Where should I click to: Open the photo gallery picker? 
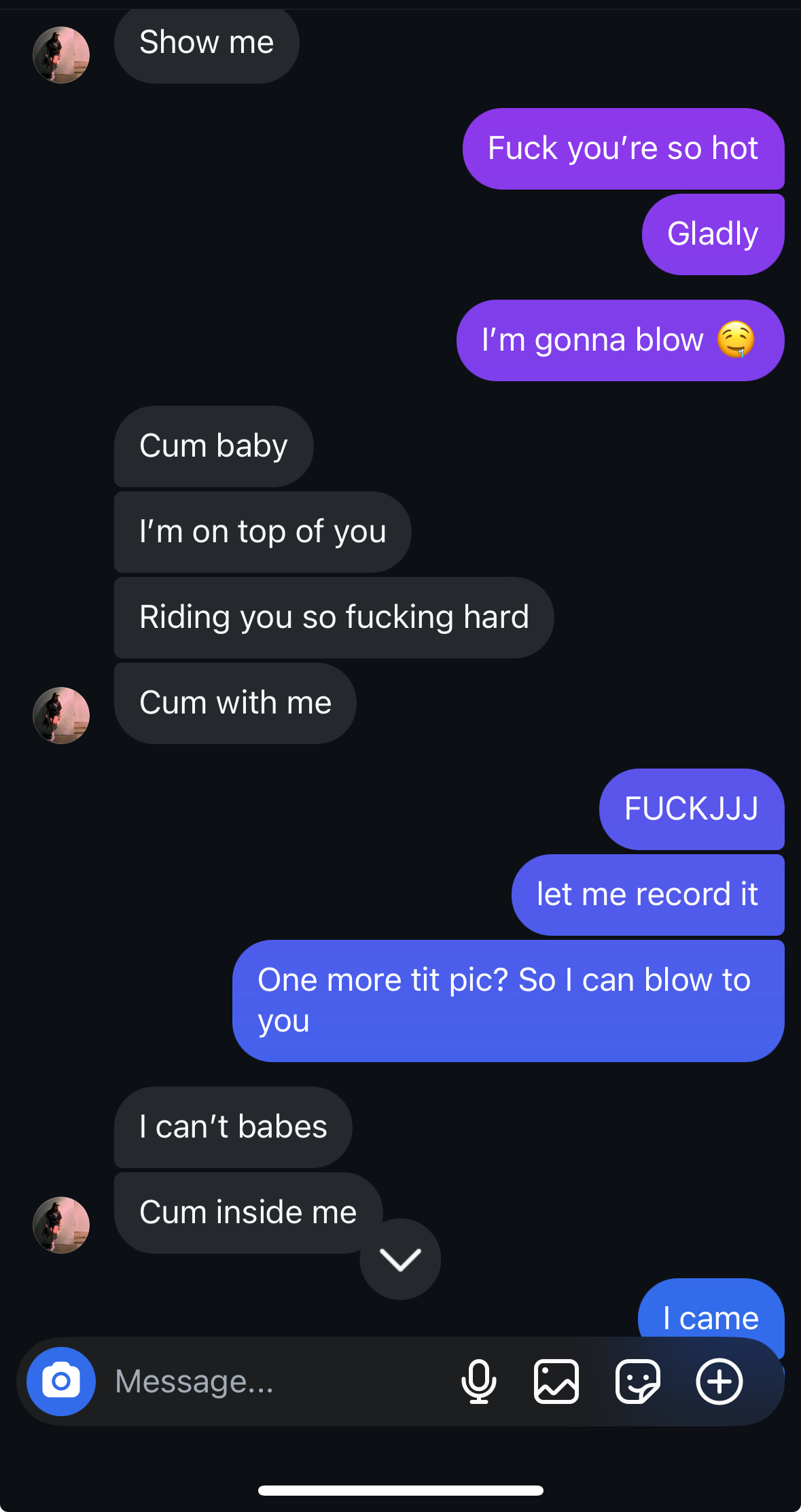556,1381
